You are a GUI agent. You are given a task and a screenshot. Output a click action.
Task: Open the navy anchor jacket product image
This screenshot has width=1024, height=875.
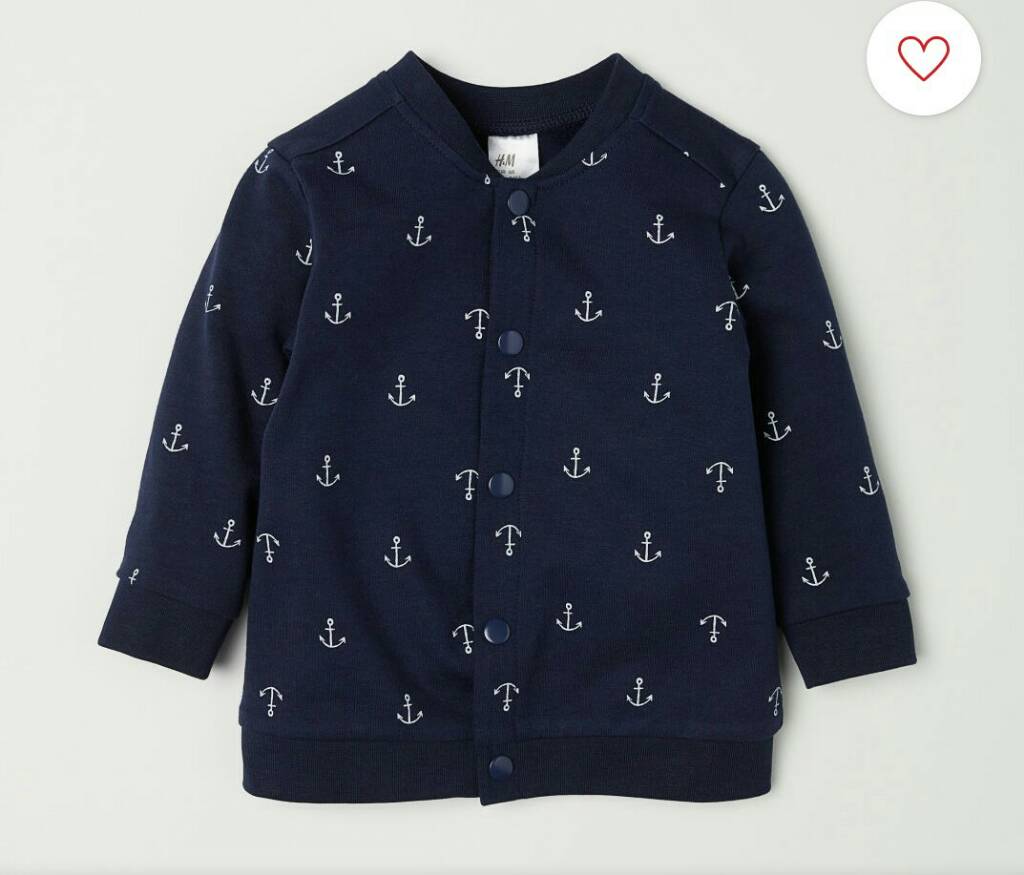[505, 430]
